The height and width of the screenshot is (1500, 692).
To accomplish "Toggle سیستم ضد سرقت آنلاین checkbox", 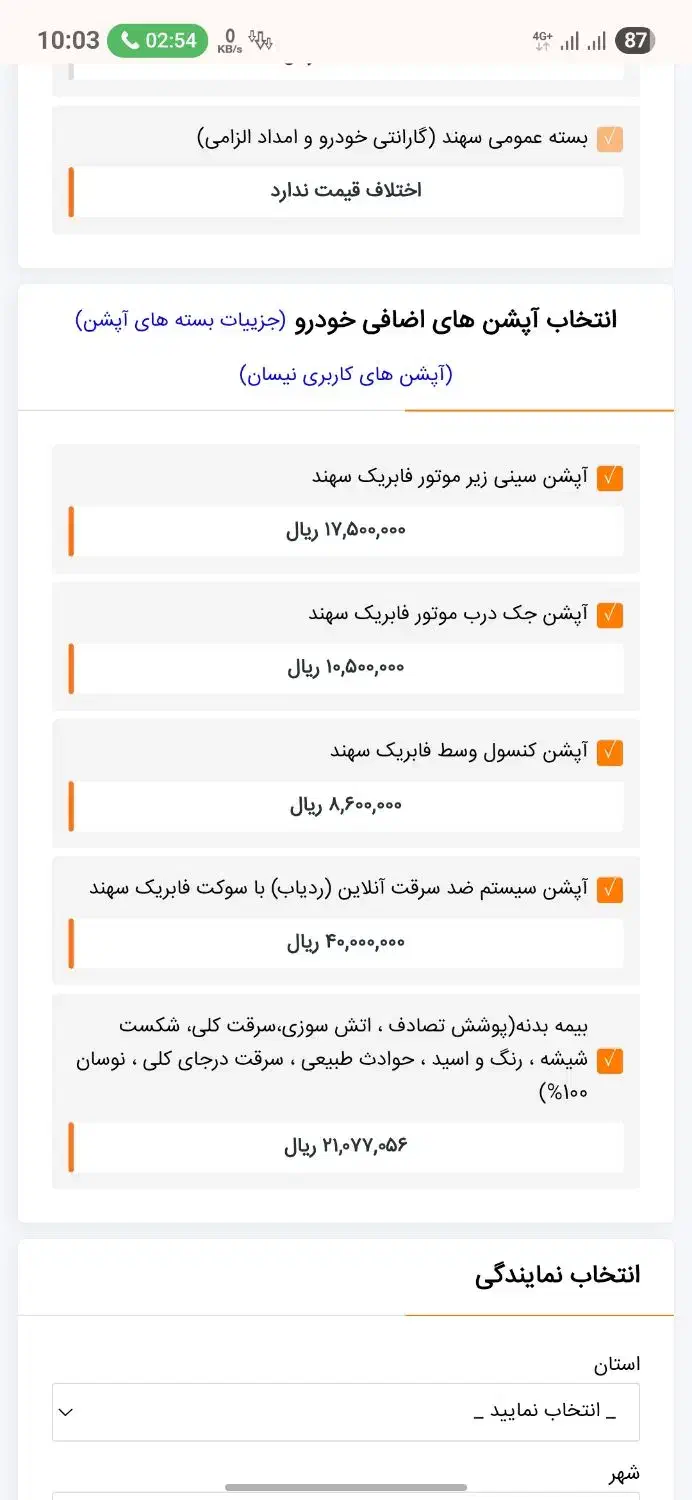I will 610,889.
